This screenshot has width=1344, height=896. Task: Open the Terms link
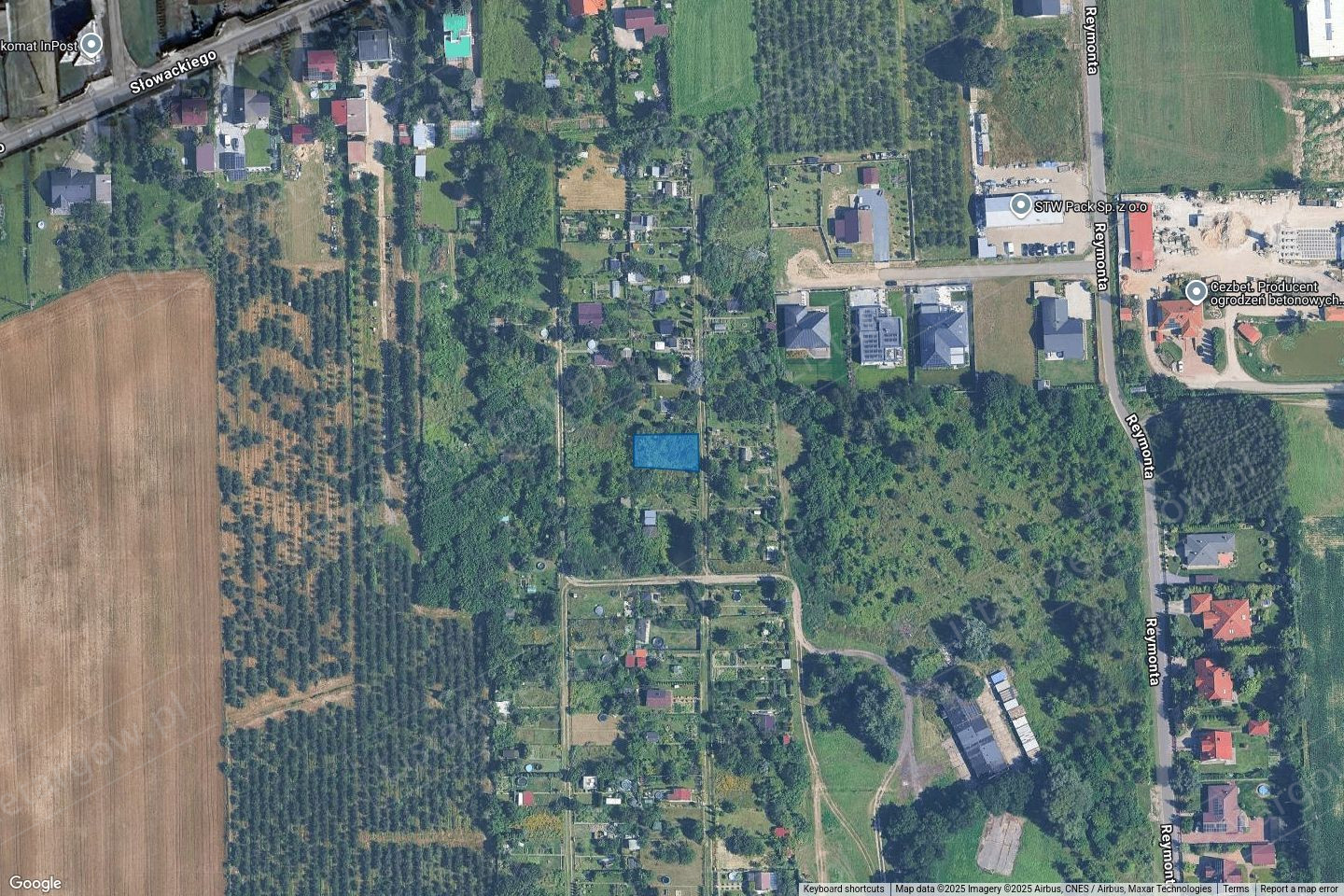point(1236,889)
